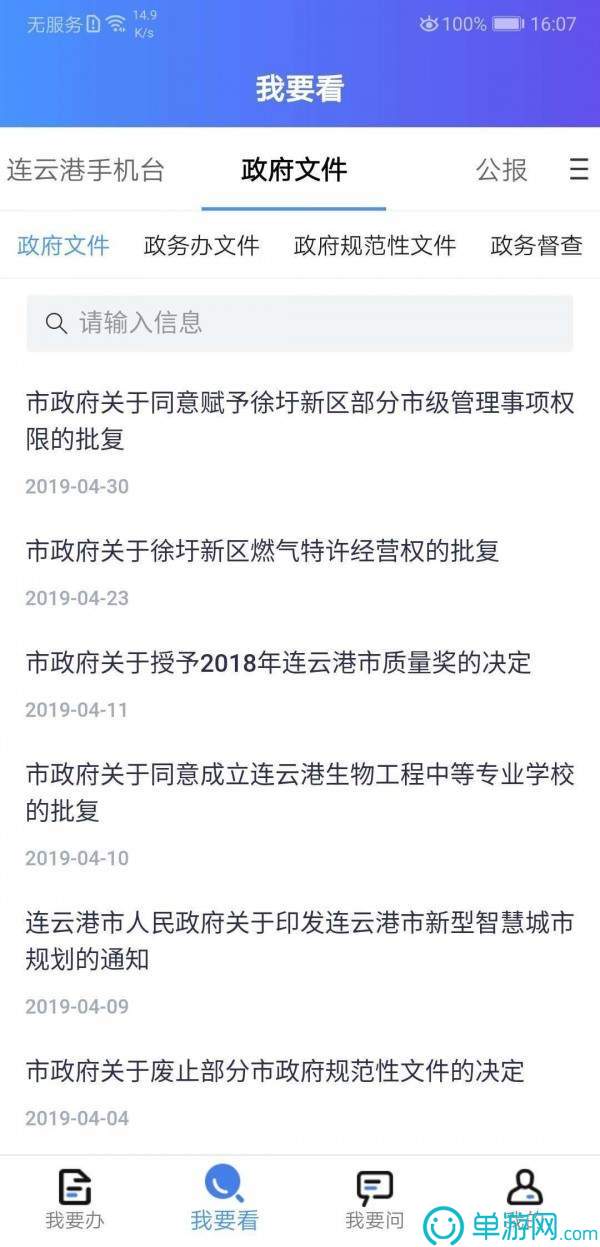Switch to 政务办文件 sub-tab
This screenshot has width=600, height=1247.
point(202,245)
